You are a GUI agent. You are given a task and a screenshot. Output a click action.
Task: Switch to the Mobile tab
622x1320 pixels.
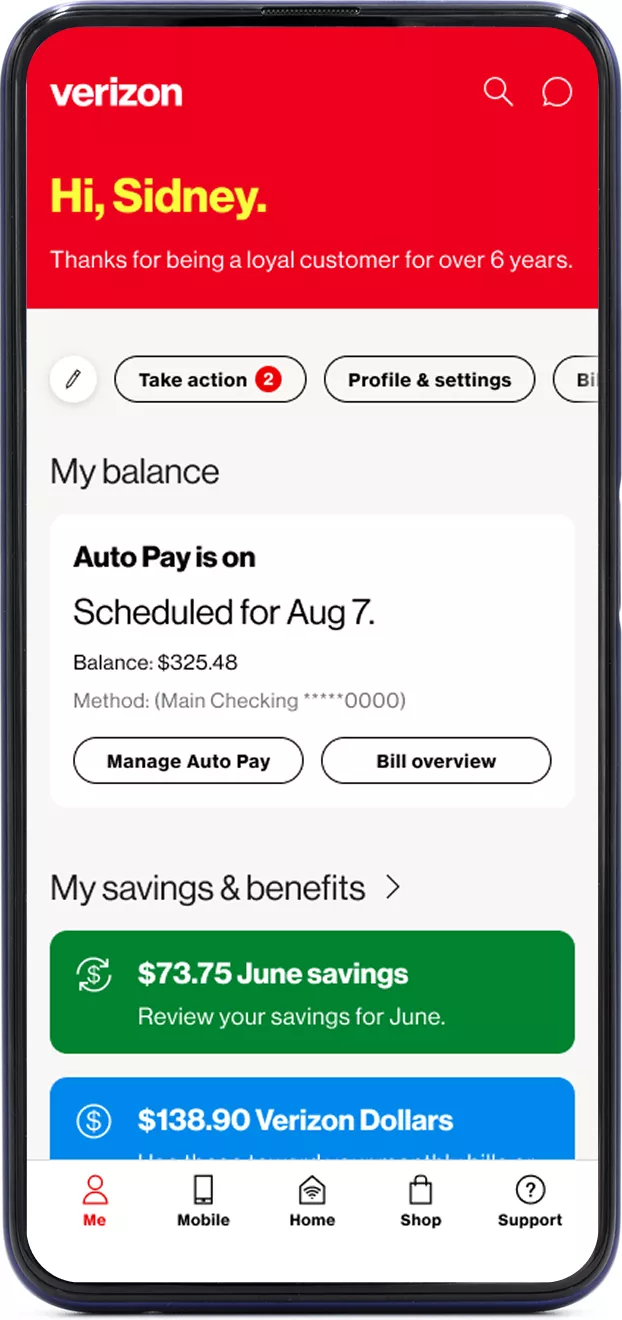tap(203, 1201)
